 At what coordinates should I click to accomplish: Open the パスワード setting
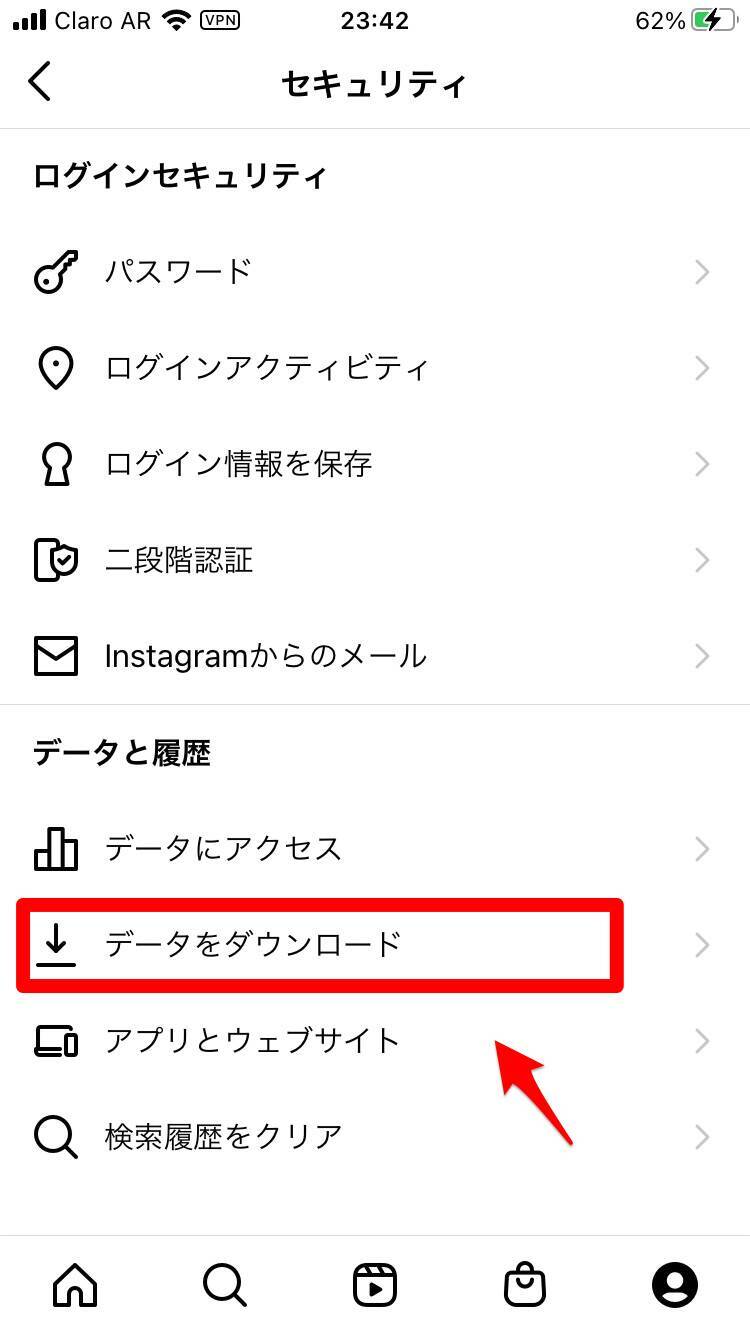coord(375,272)
